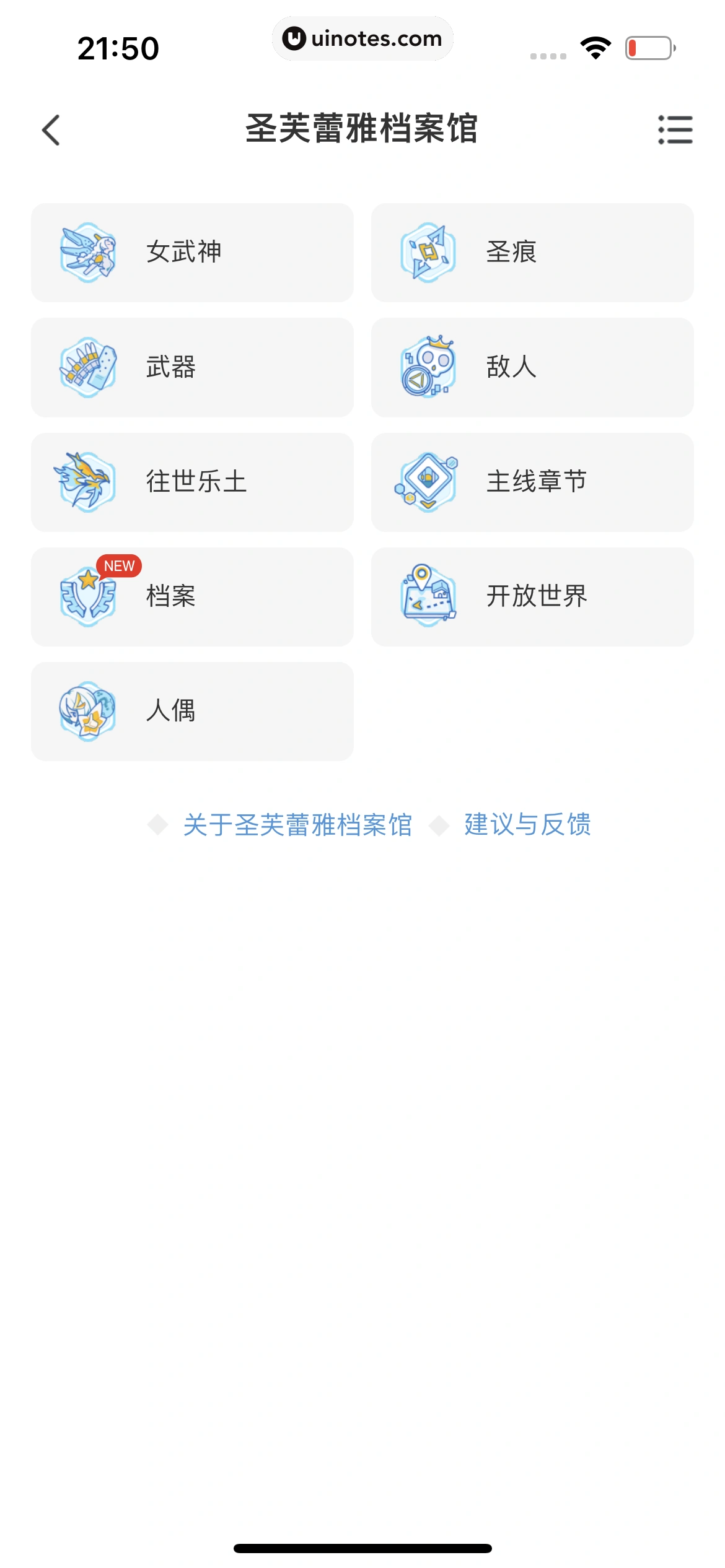Open the 敌人 section
The width and height of the screenshot is (725, 1568).
[x=532, y=367]
